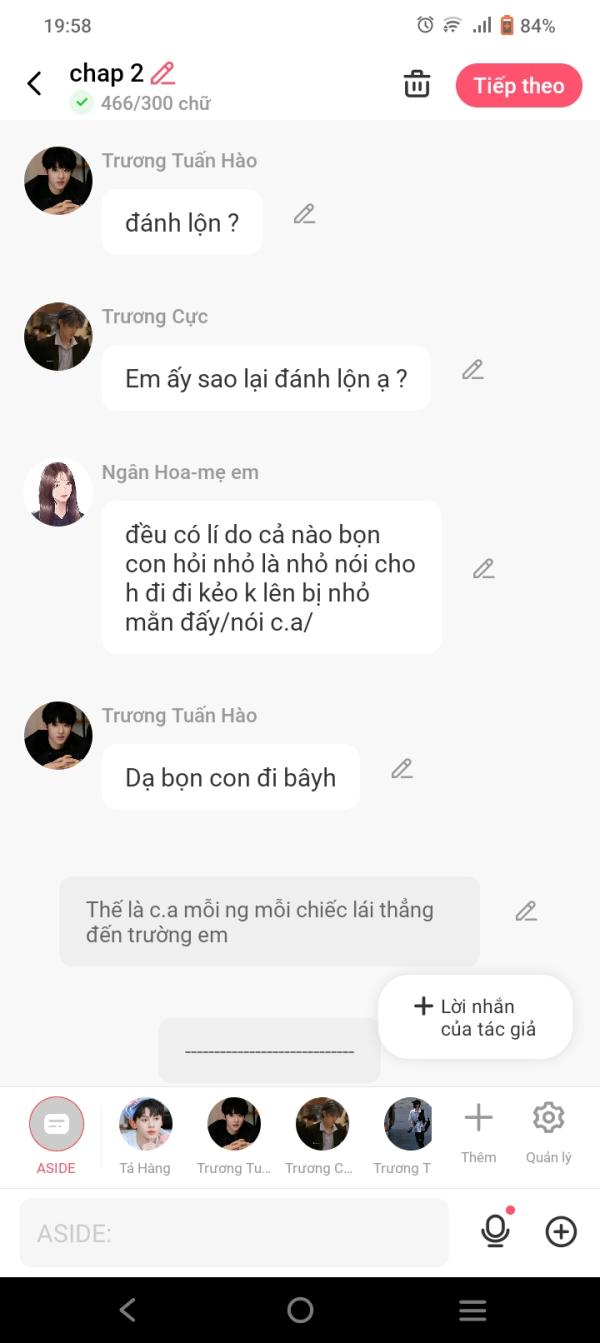The image size is (600, 1343).
Task: Tap the system home button
Action: click(300, 1310)
